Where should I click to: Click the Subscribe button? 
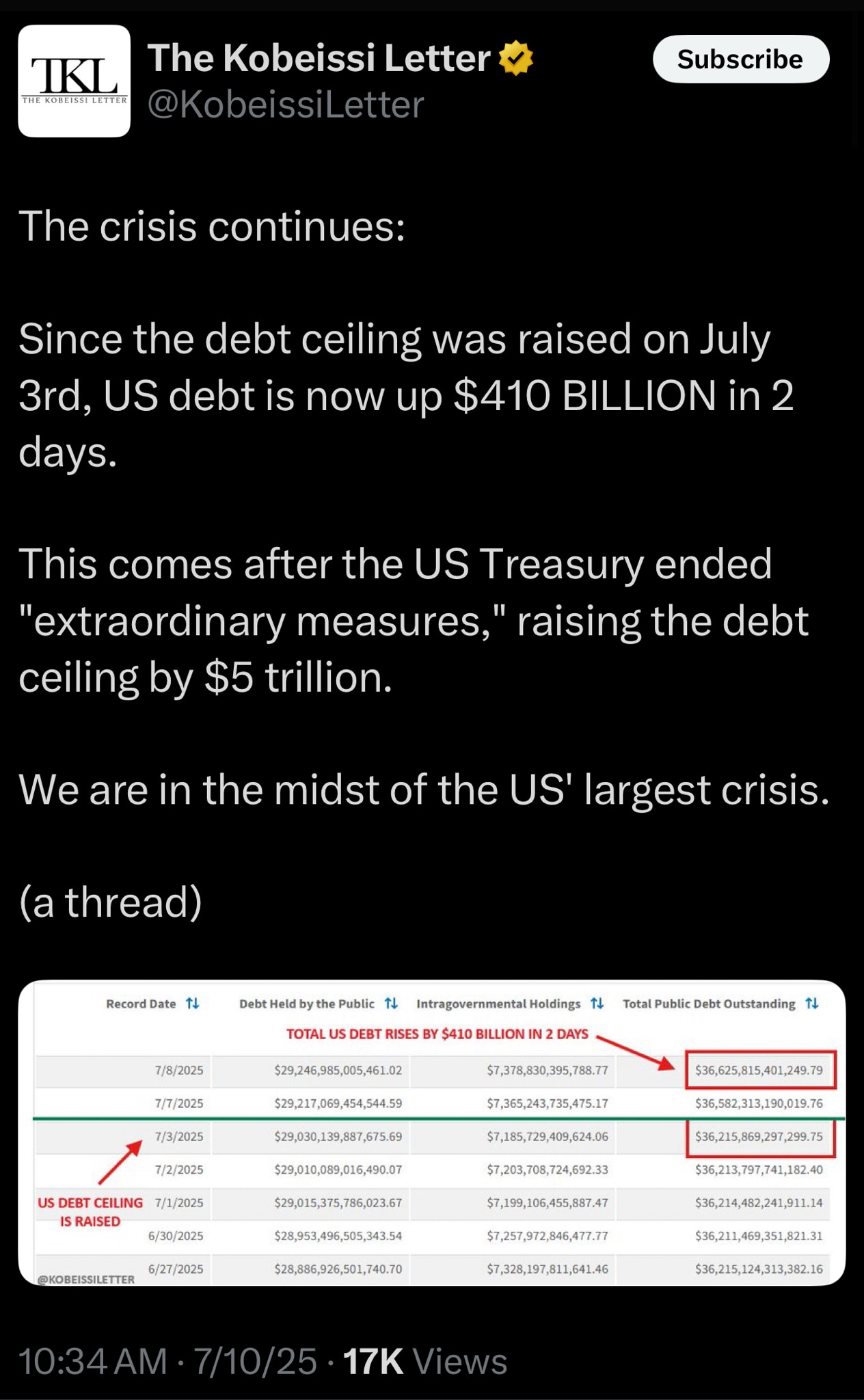click(x=741, y=59)
